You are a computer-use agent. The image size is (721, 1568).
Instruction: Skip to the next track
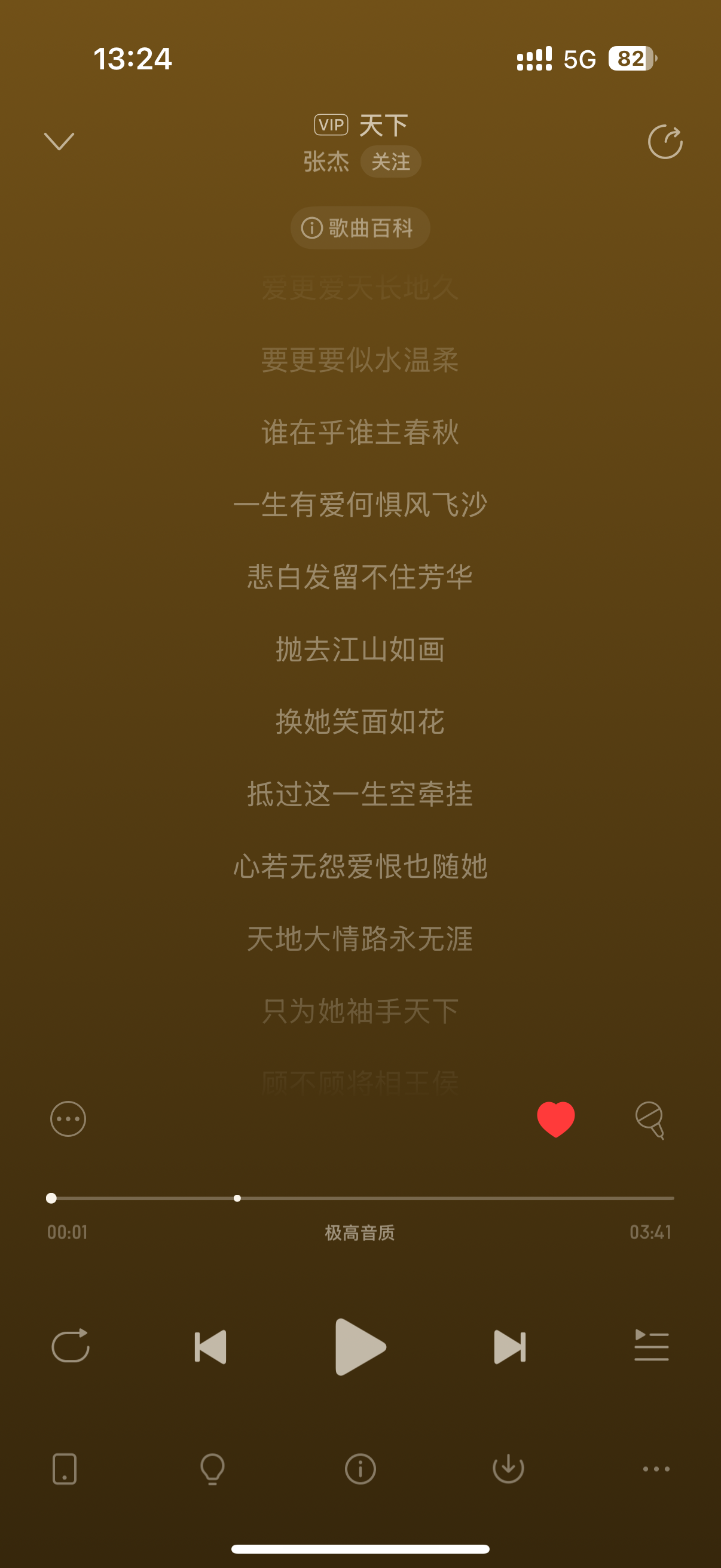(x=509, y=1347)
